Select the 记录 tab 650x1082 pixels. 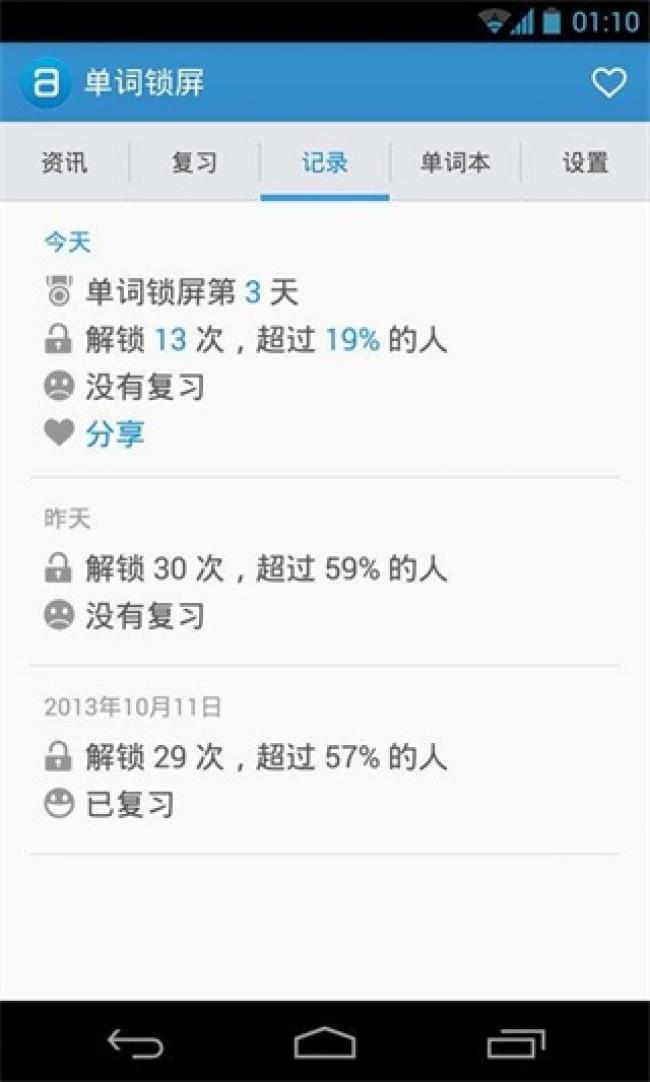[x=324, y=163]
